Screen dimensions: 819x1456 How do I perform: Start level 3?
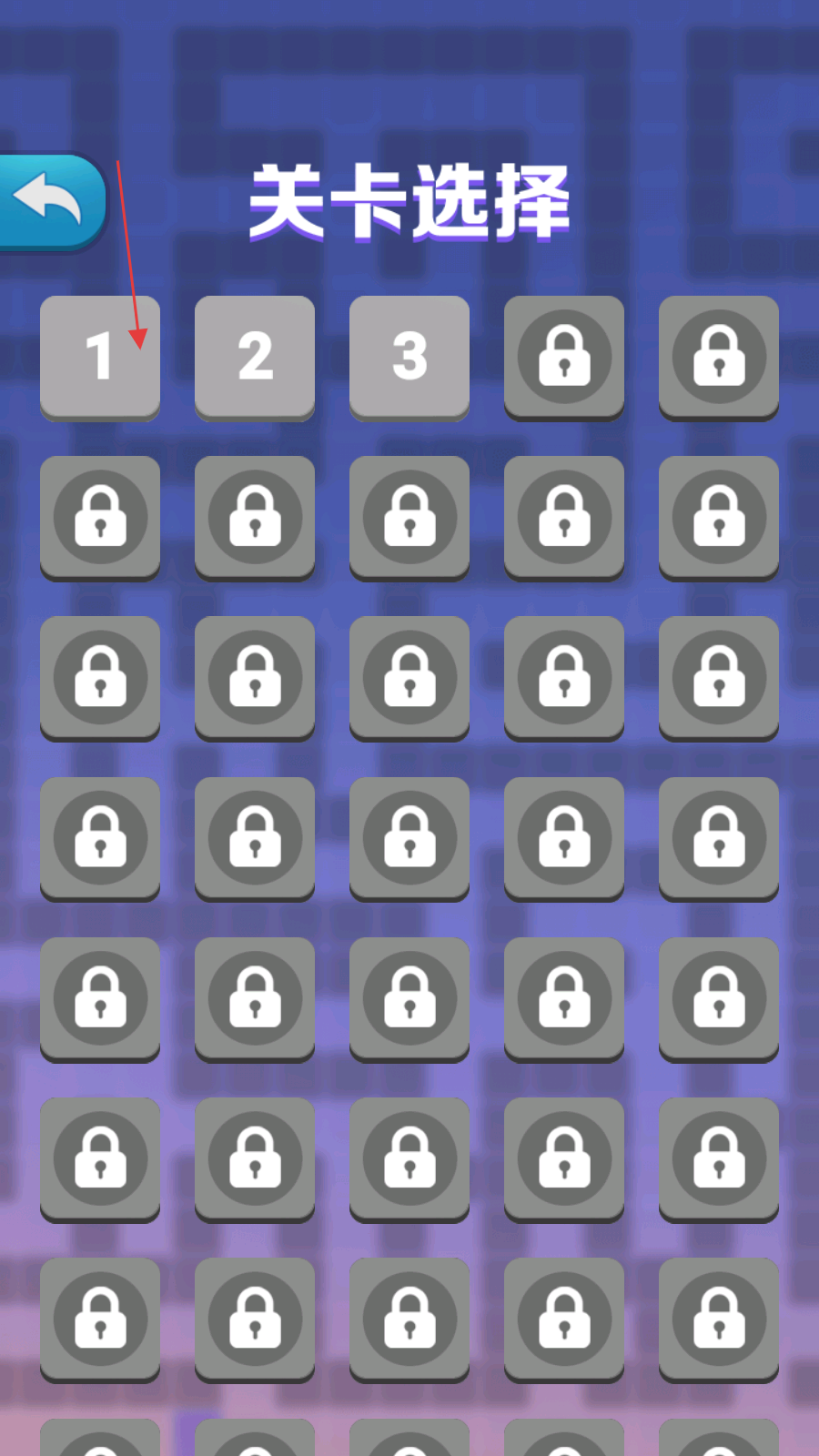409,358
